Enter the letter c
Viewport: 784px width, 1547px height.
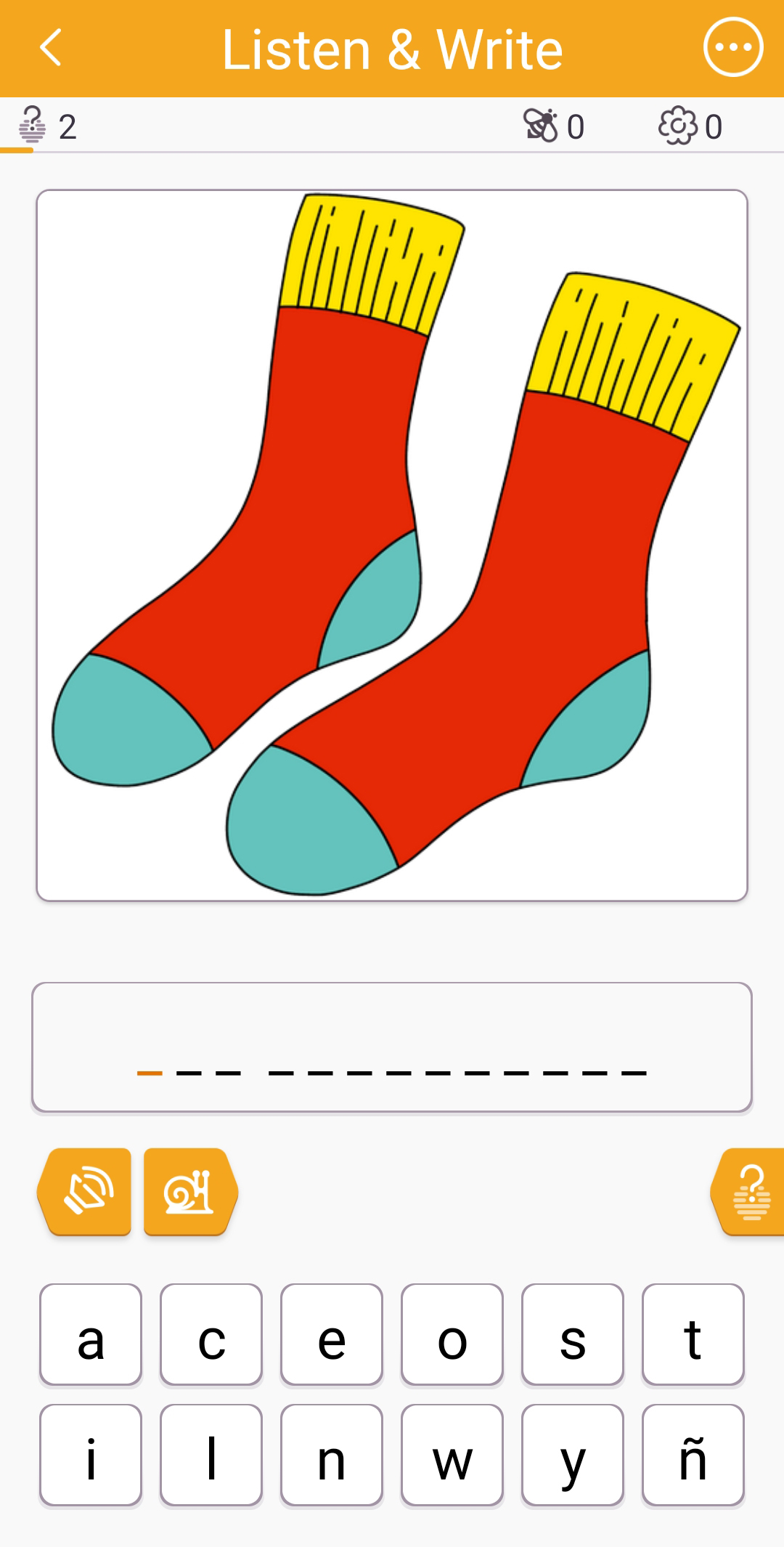coord(211,1334)
